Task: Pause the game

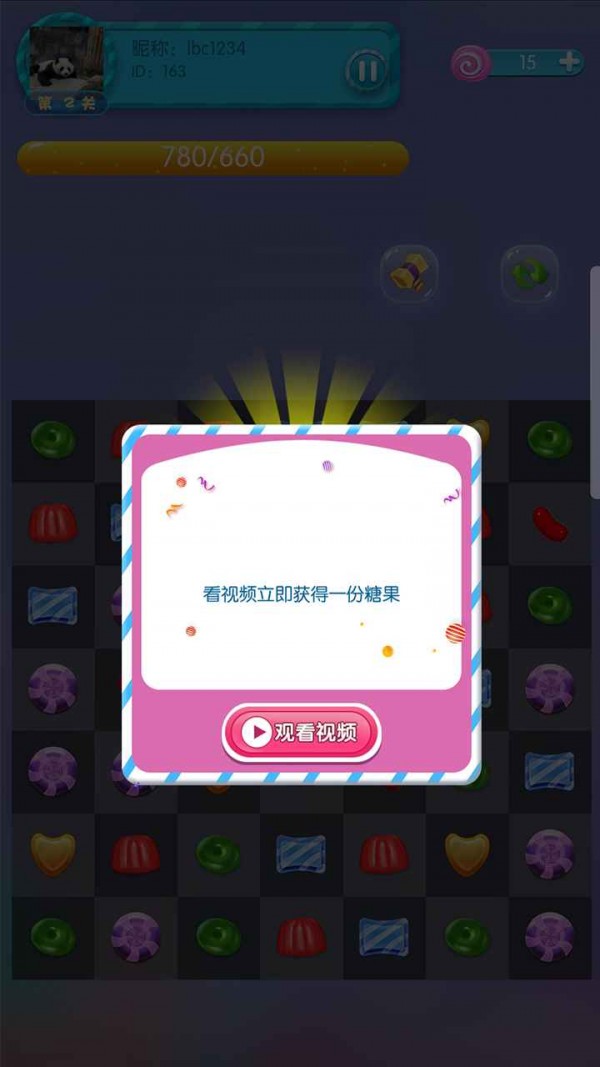Action: pos(366,70)
